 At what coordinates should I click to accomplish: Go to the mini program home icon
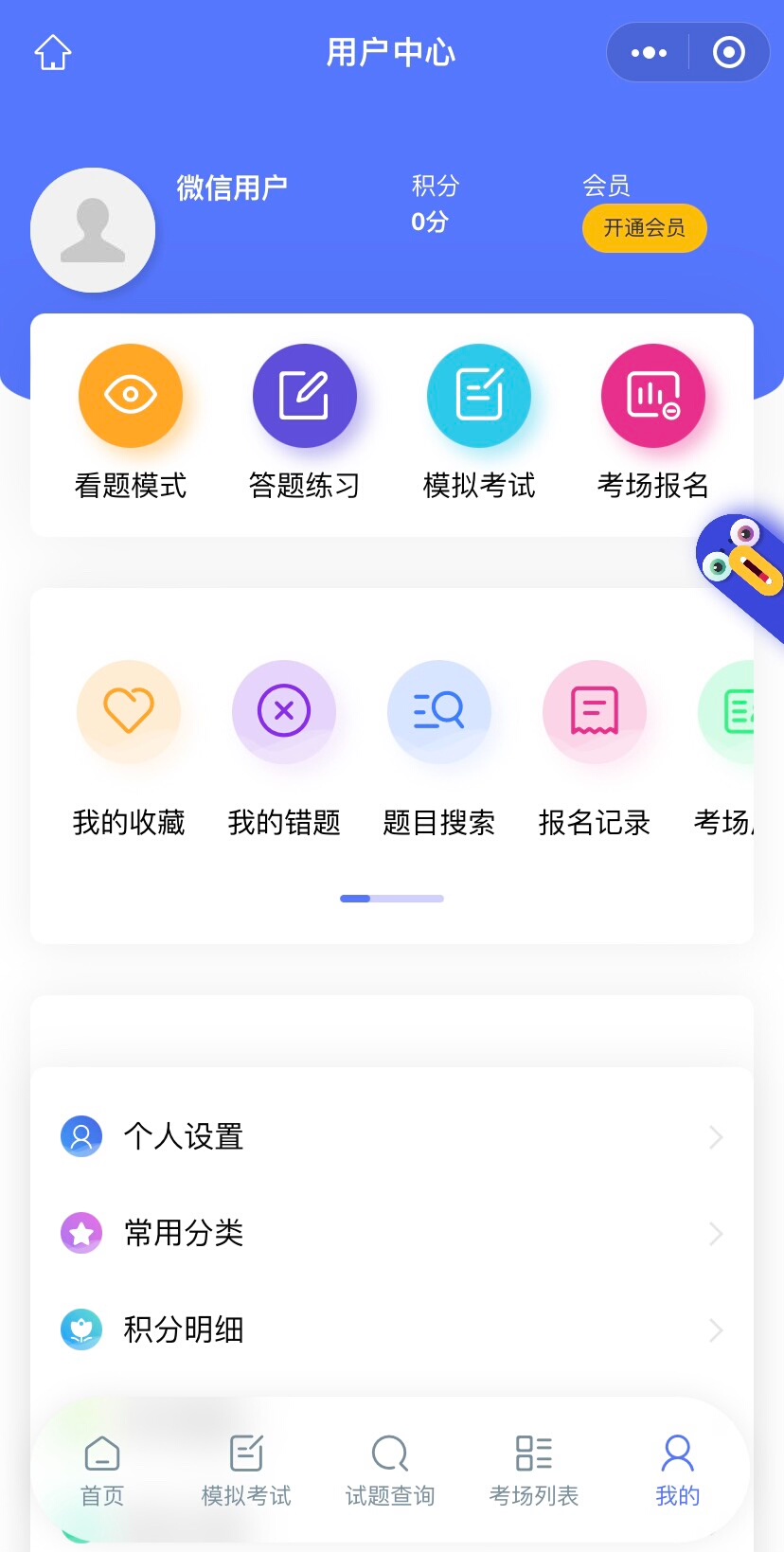(x=53, y=53)
